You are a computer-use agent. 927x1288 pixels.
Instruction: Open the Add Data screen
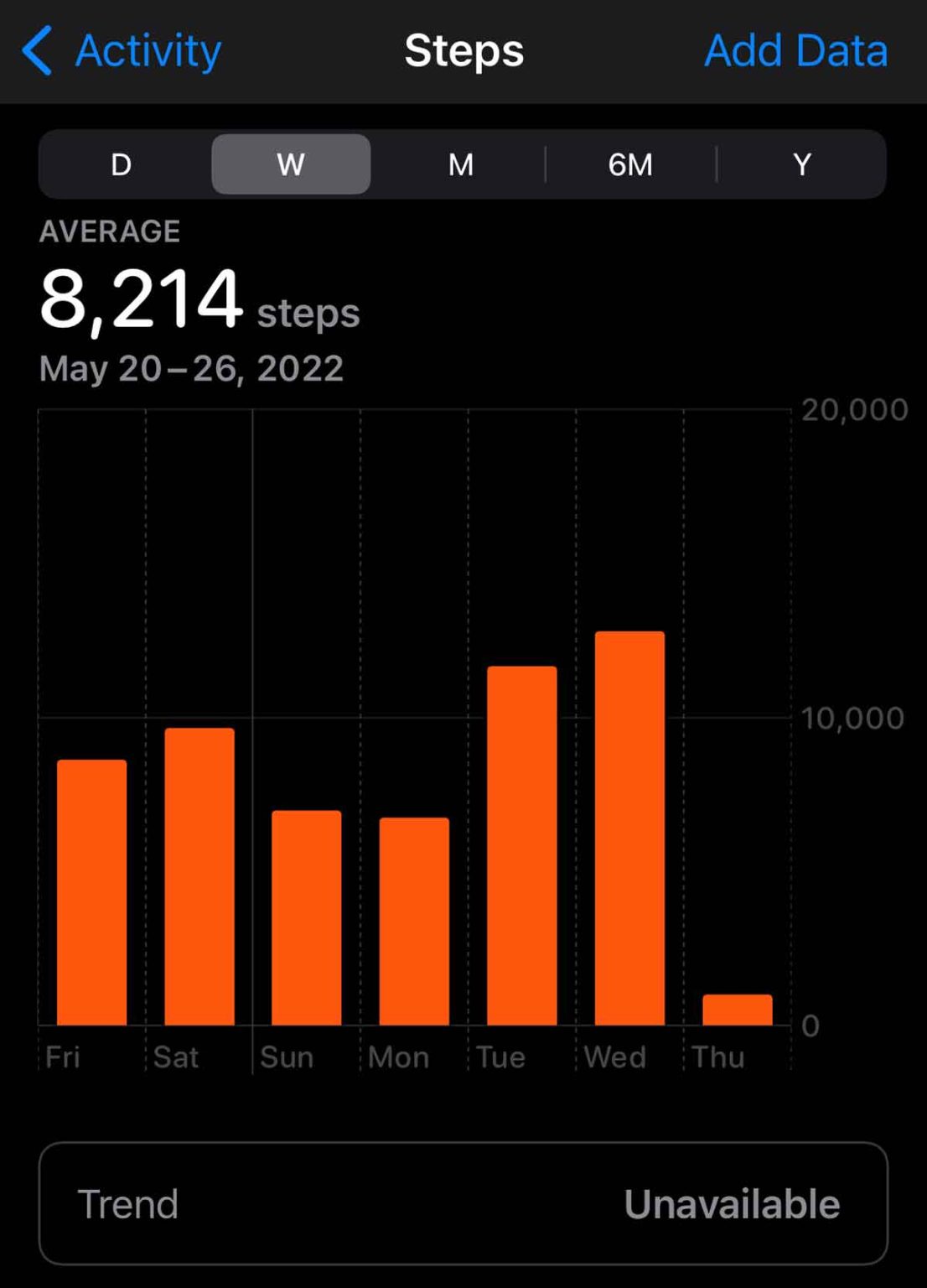click(795, 51)
